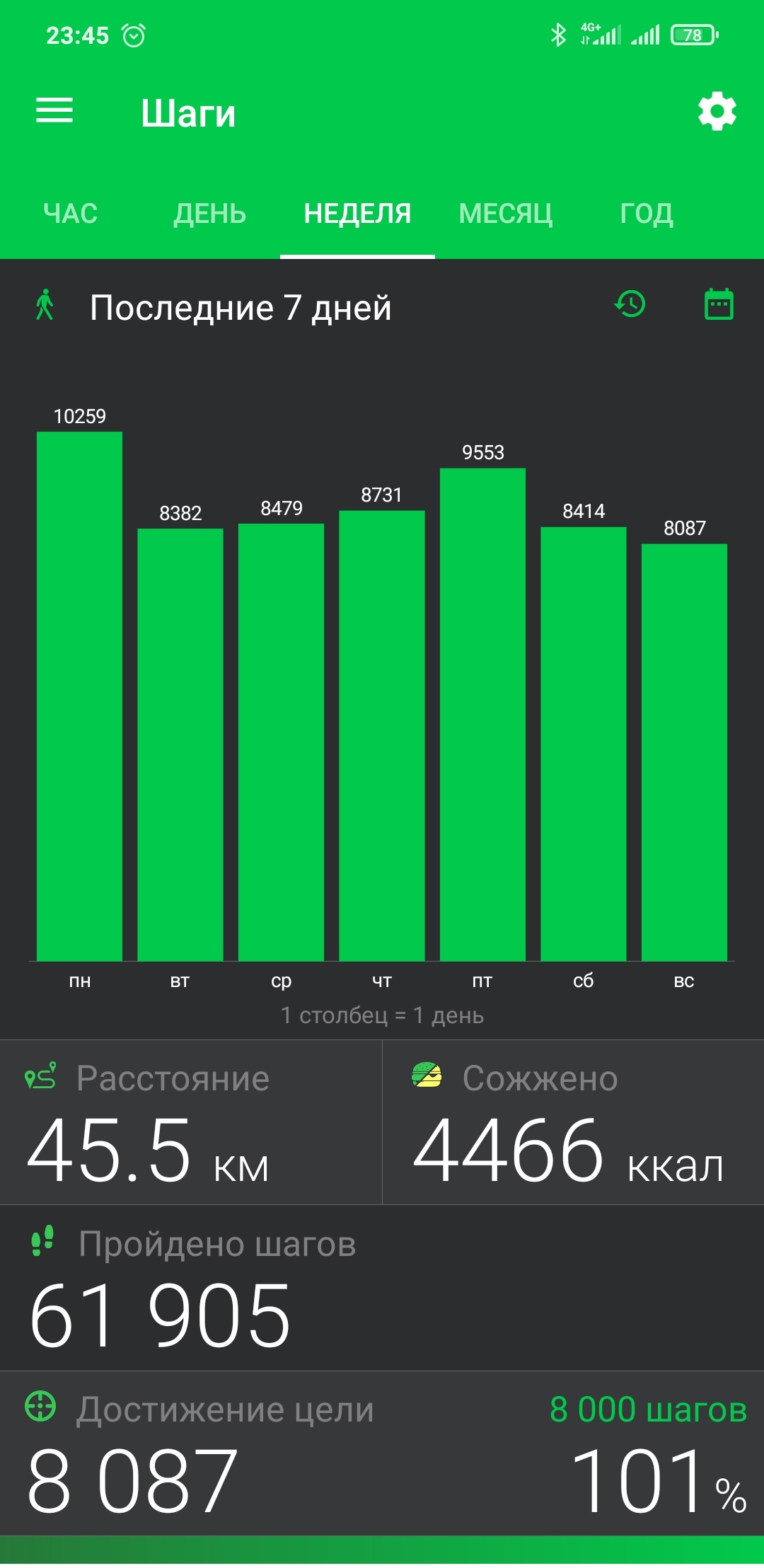This screenshot has height=1568, width=764.
Task: Open the Пройдено шагов 61 905 card
Action: point(382,1288)
